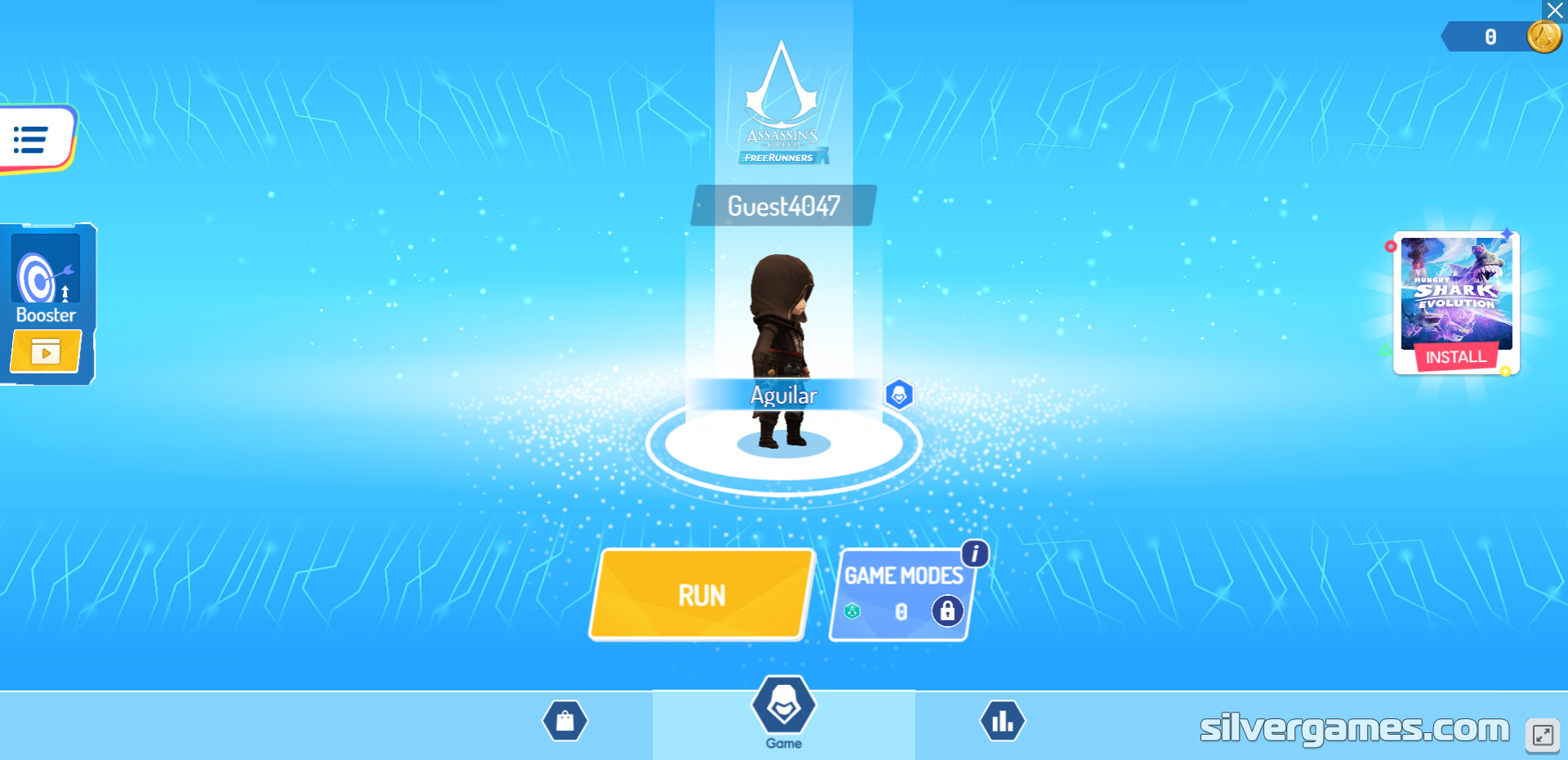Toggle fullscreen mode
Image resolution: width=1568 pixels, height=760 pixels.
coord(1542,735)
